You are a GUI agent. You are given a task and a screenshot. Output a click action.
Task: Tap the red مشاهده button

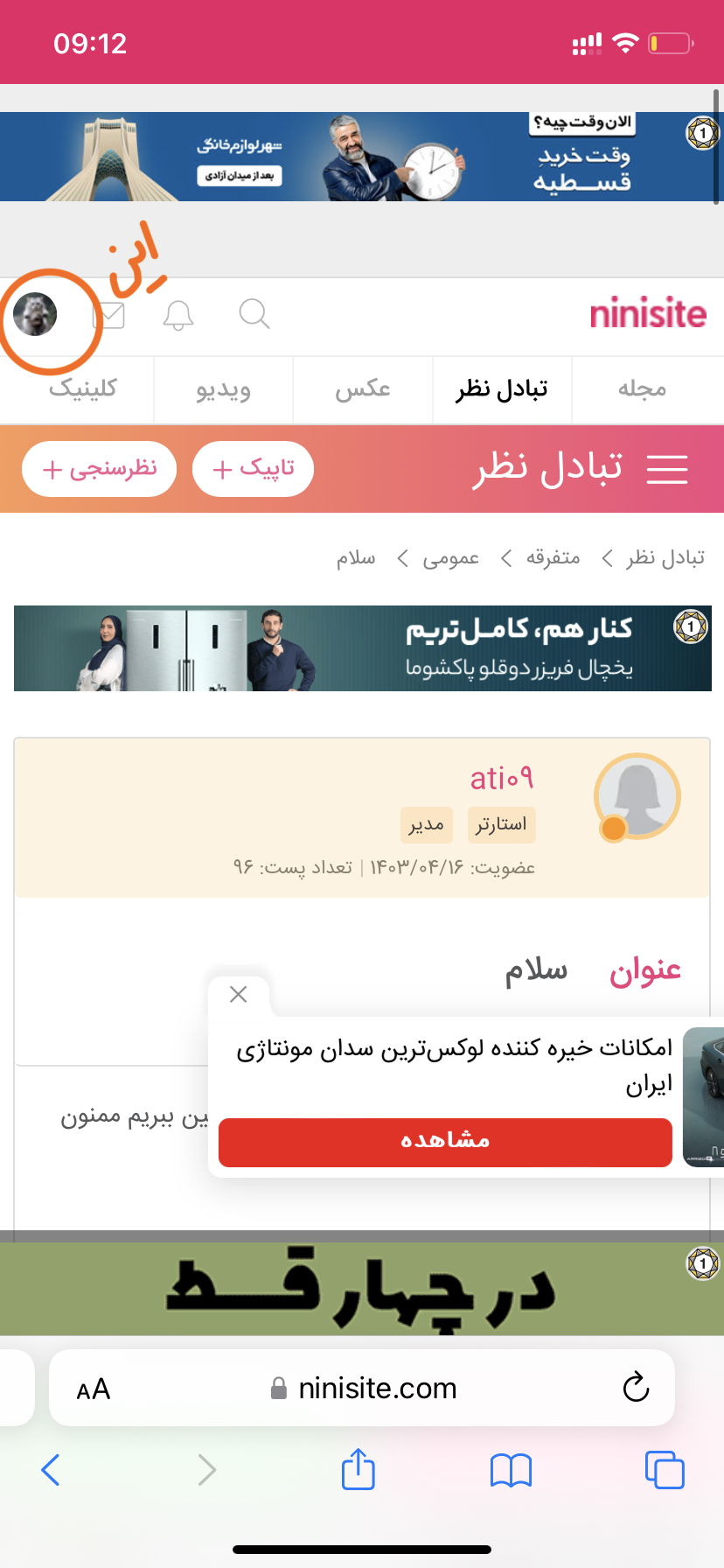tap(445, 1141)
